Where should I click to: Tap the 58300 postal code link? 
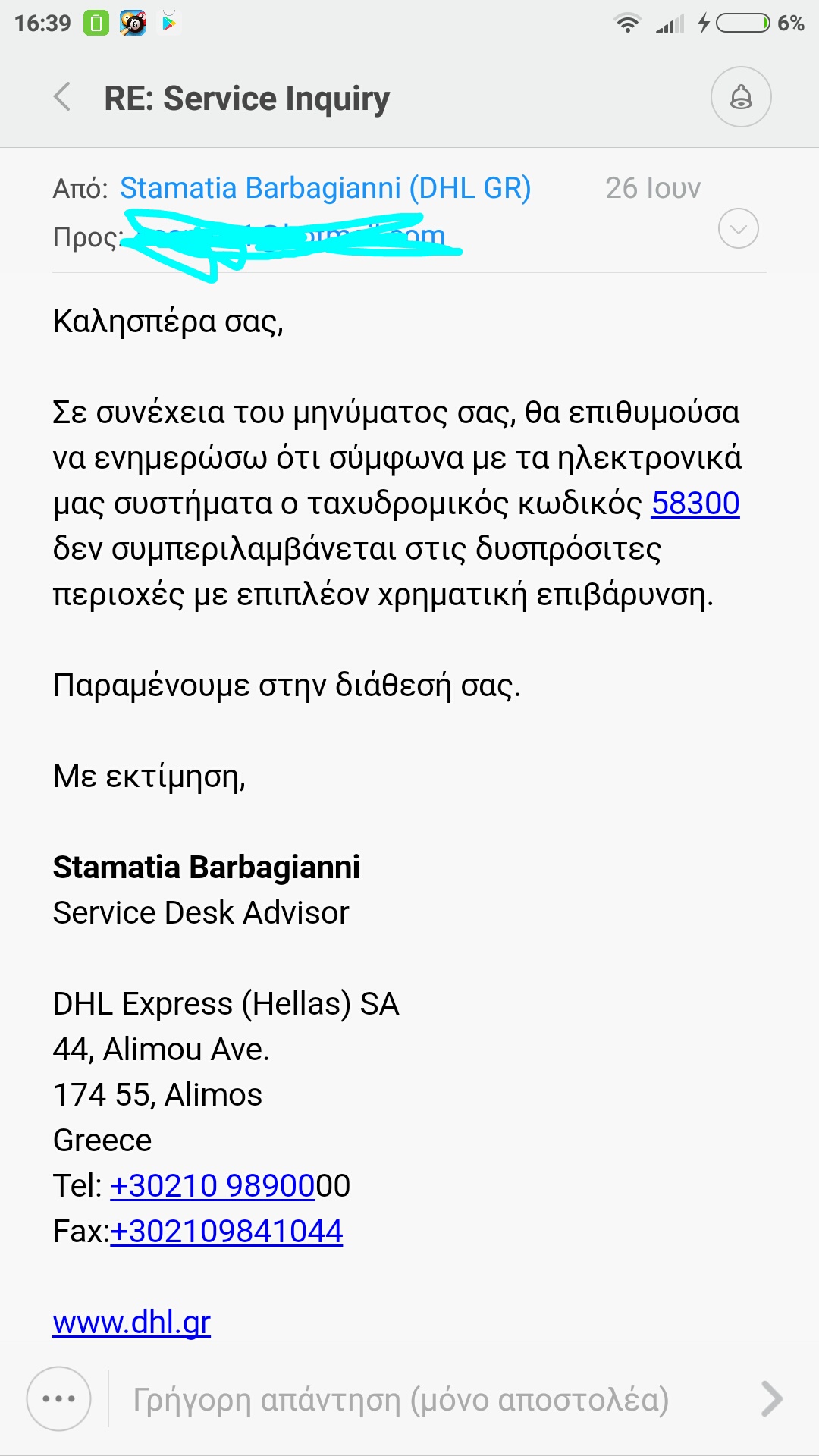[695, 504]
